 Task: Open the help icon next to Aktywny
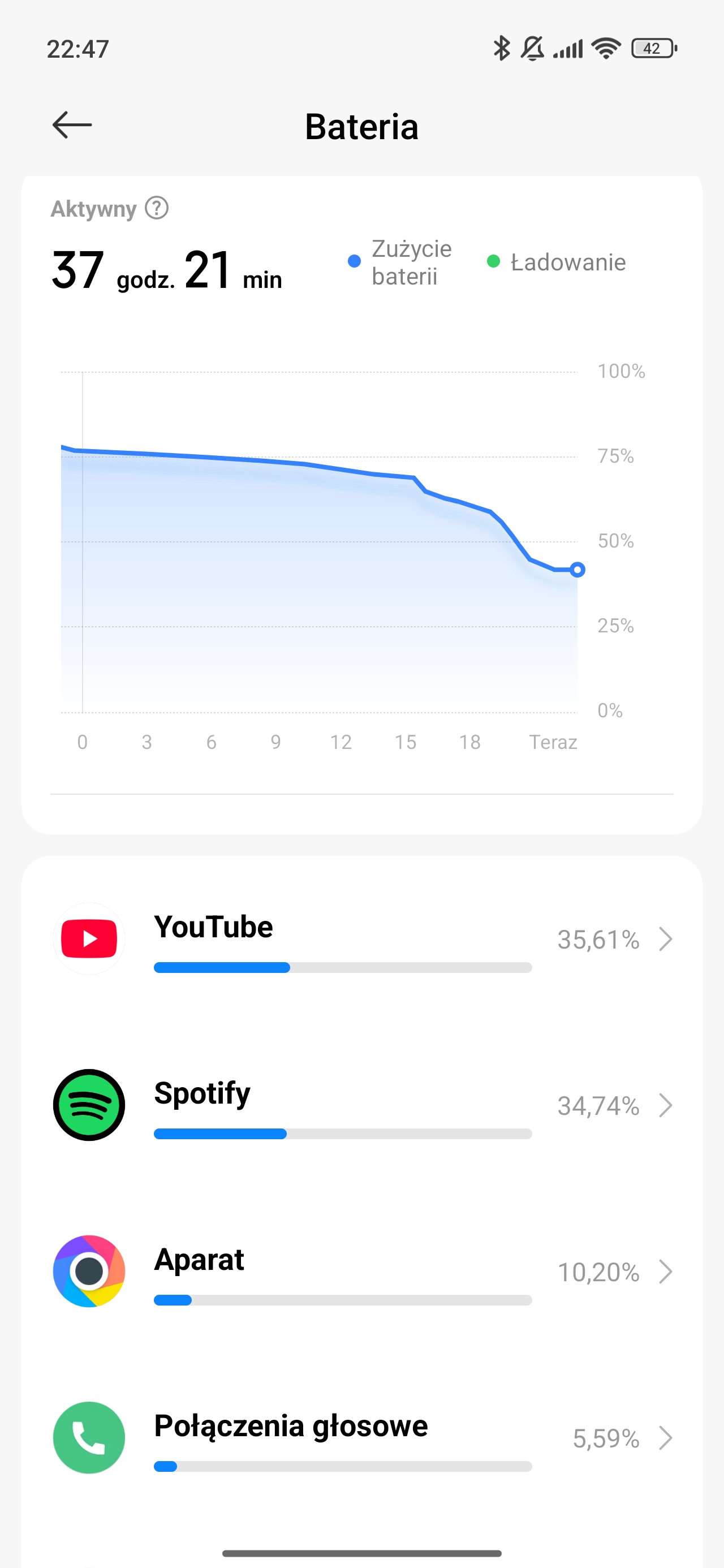[157, 208]
